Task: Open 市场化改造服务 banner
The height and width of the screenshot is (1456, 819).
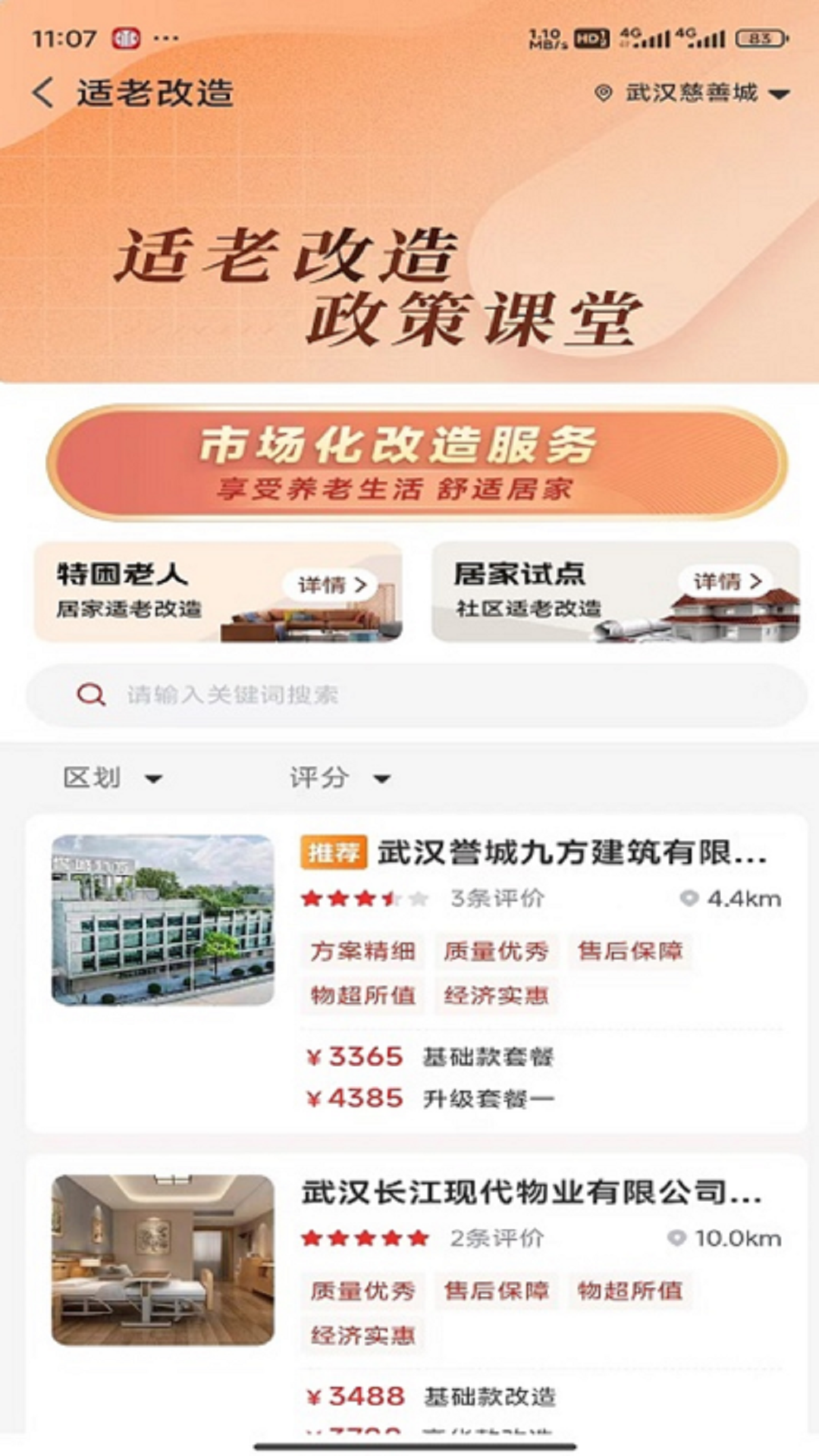Action: [417, 463]
